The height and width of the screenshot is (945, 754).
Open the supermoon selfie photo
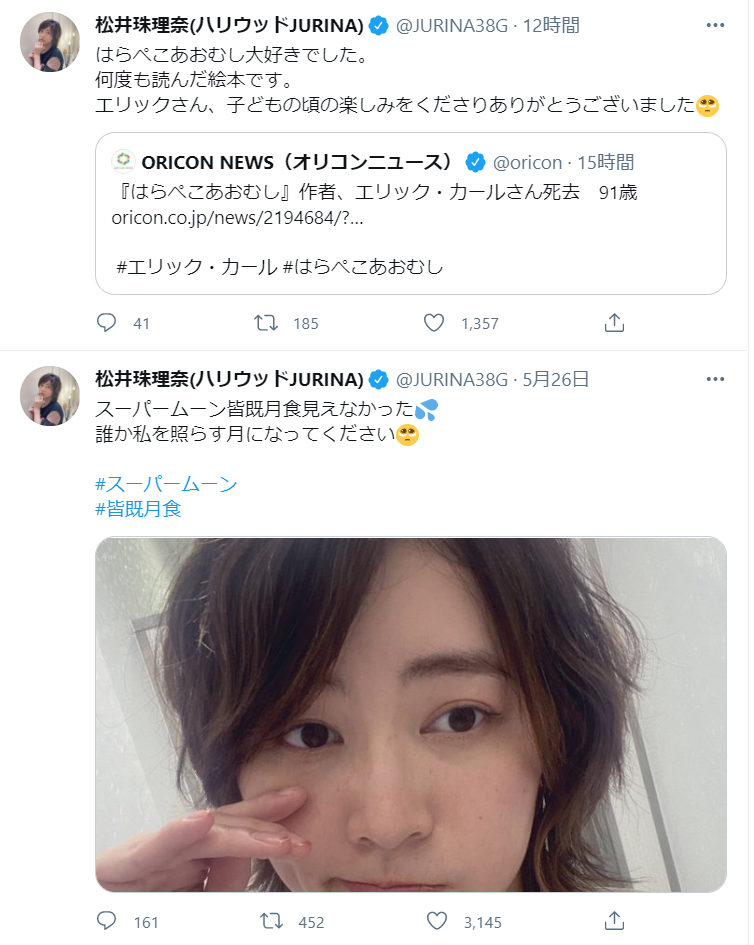point(411,712)
